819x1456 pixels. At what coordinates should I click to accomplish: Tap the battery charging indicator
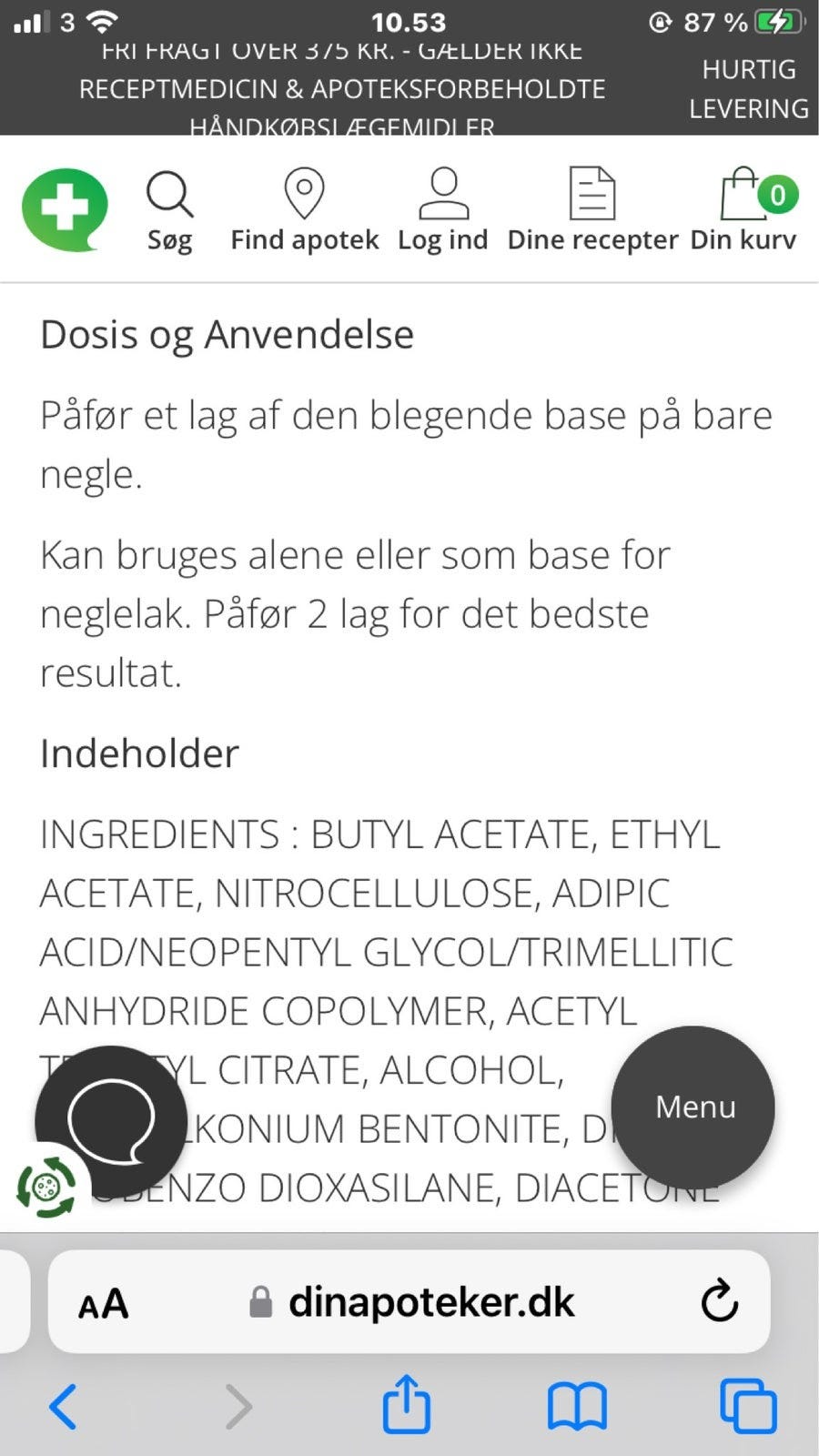pyautogui.click(x=778, y=20)
